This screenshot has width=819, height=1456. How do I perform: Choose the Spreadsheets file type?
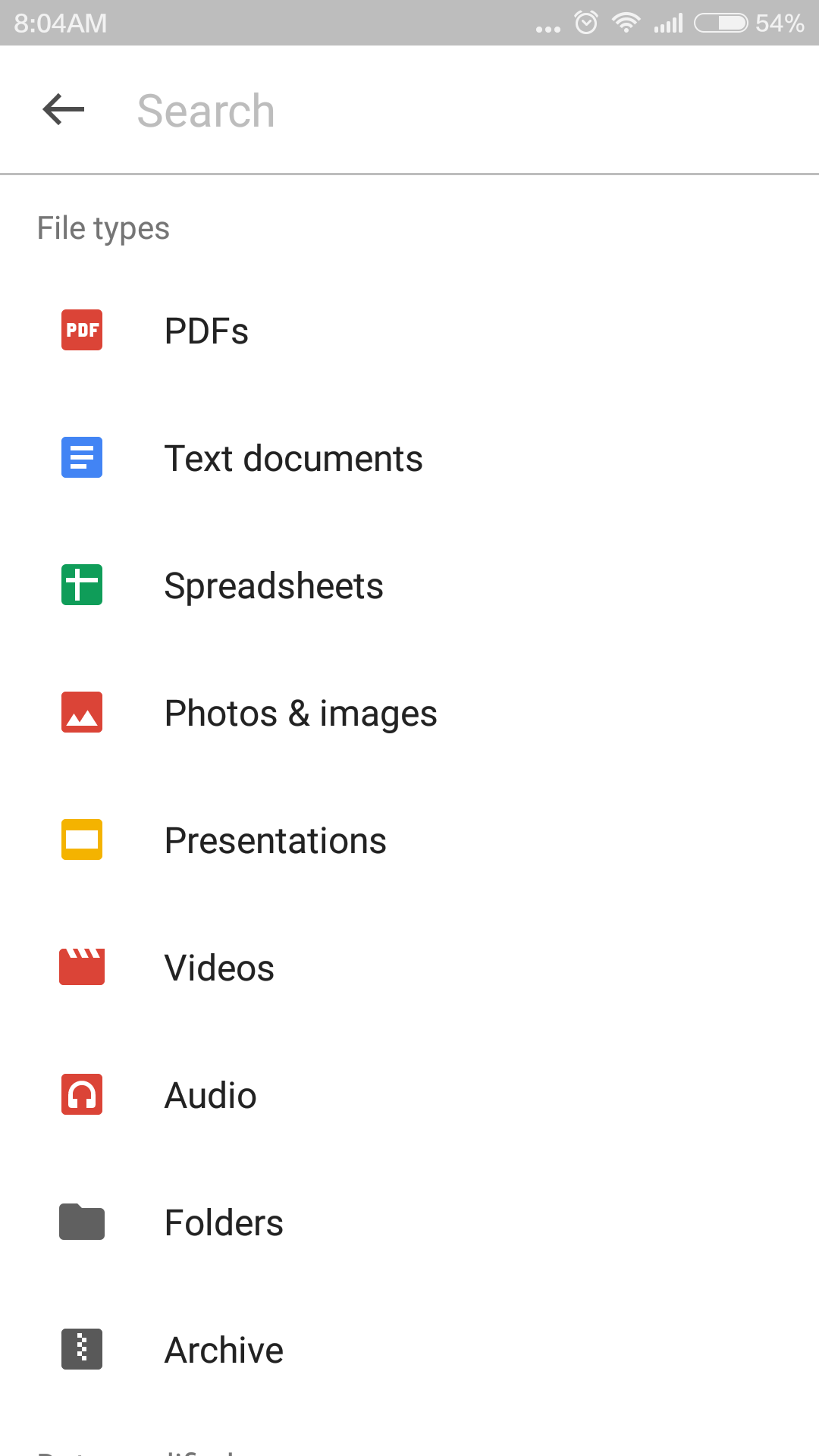click(409, 585)
